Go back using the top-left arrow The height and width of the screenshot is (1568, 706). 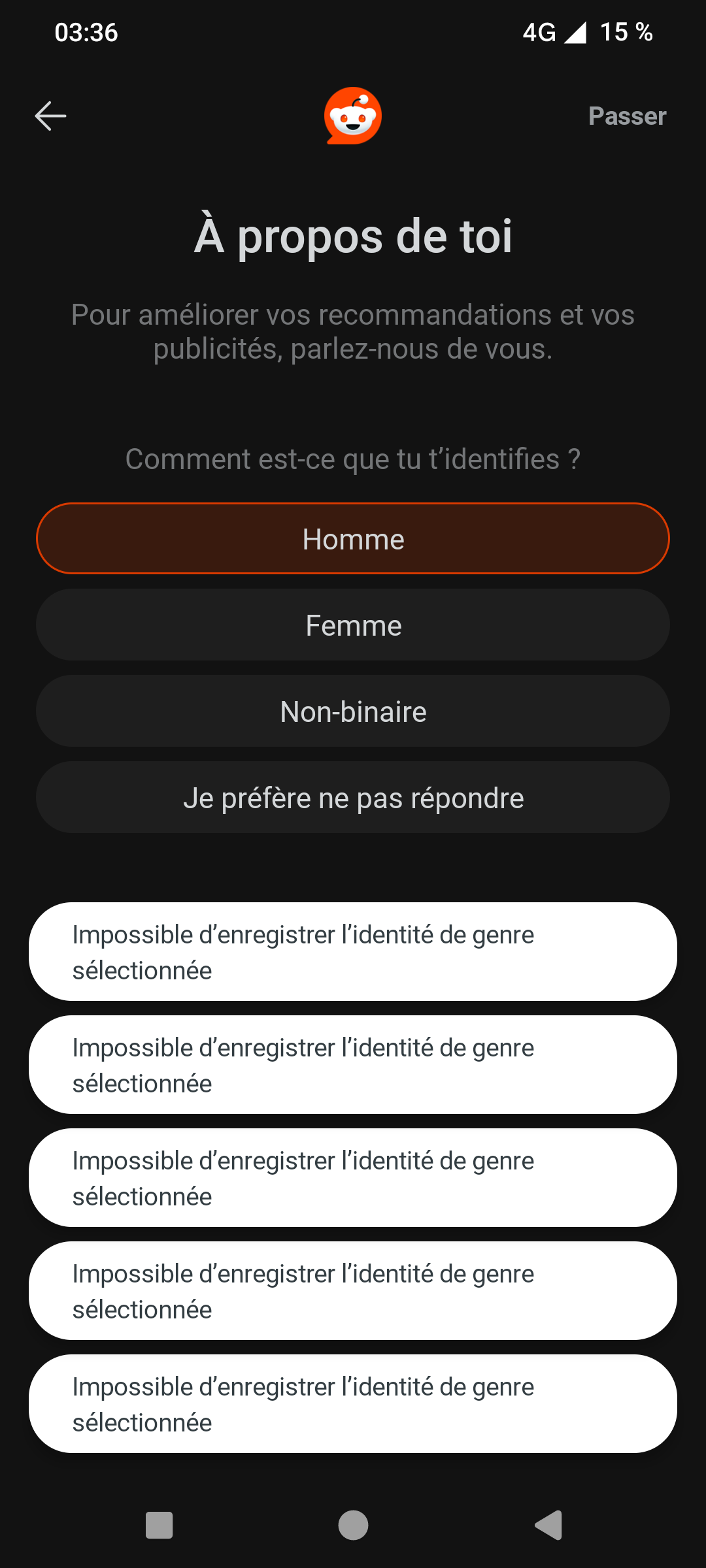[50, 116]
